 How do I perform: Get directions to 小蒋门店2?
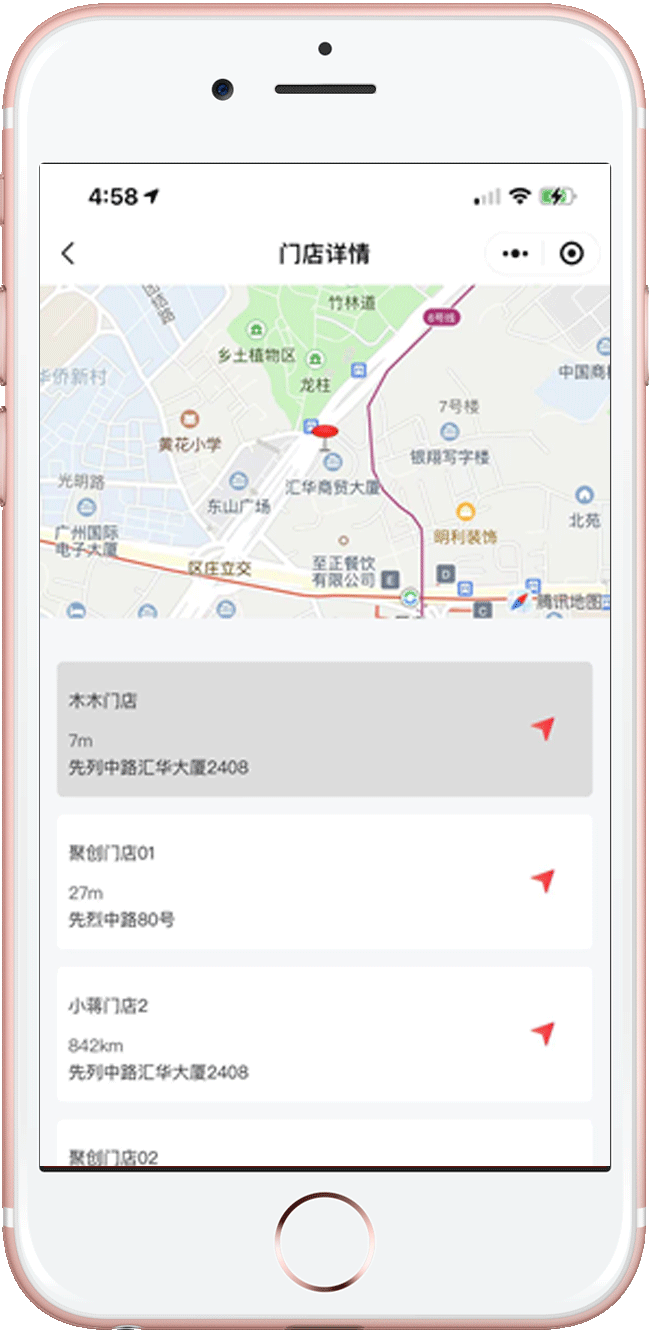click(x=543, y=1033)
